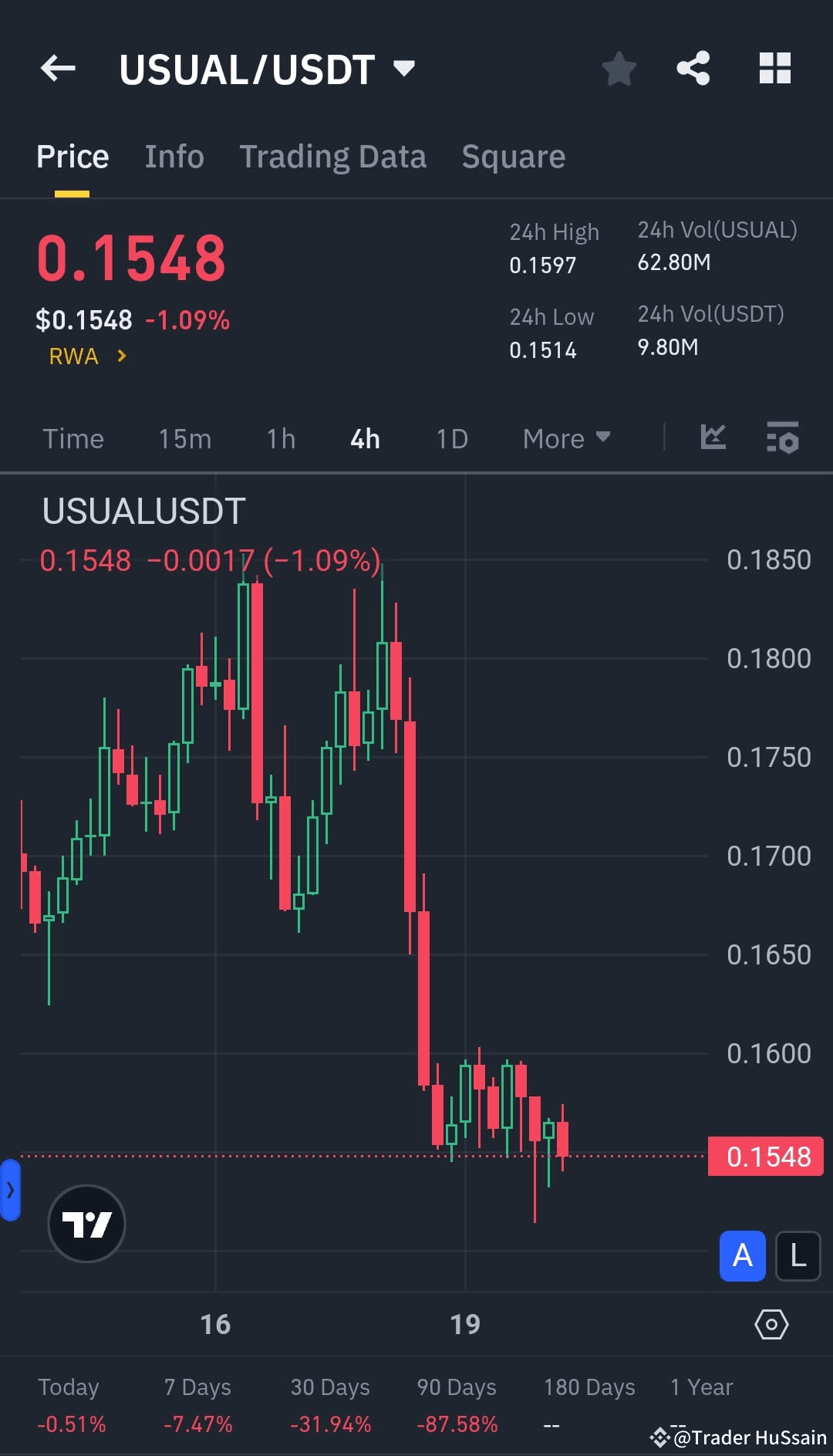Open the Square tab
Image resolution: width=833 pixels, height=1456 pixels.
513,156
